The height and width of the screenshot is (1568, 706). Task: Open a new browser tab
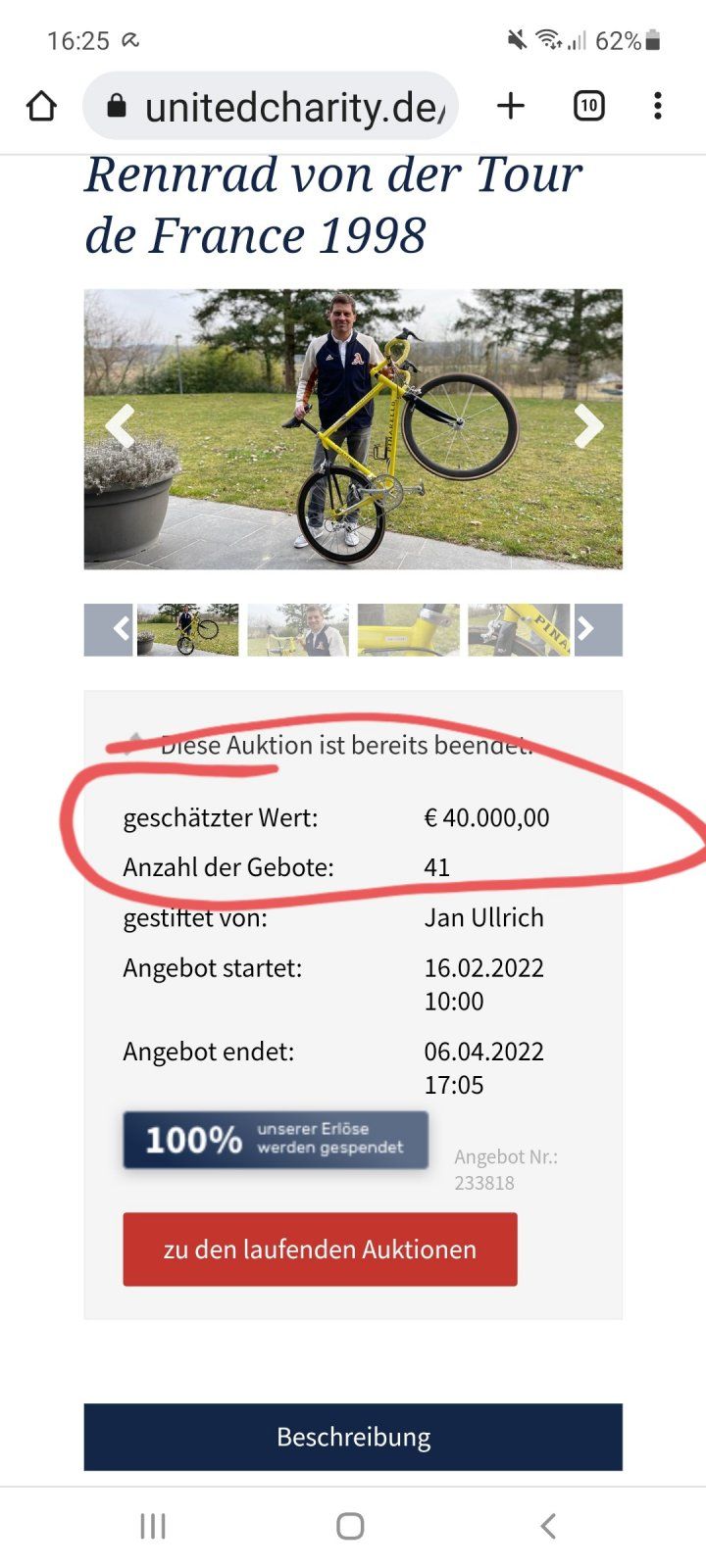(511, 106)
